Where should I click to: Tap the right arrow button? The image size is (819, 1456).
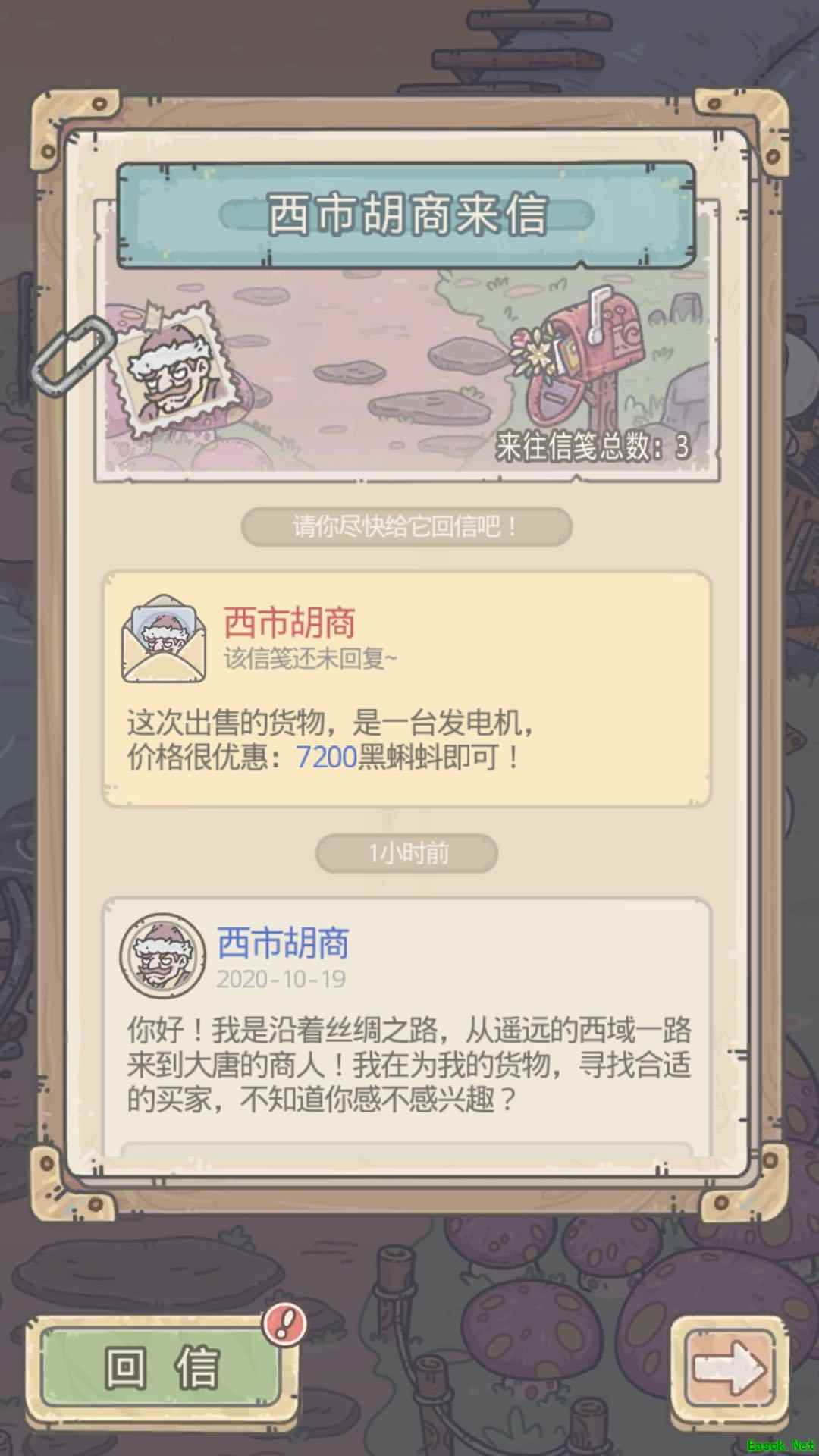tap(730, 1368)
